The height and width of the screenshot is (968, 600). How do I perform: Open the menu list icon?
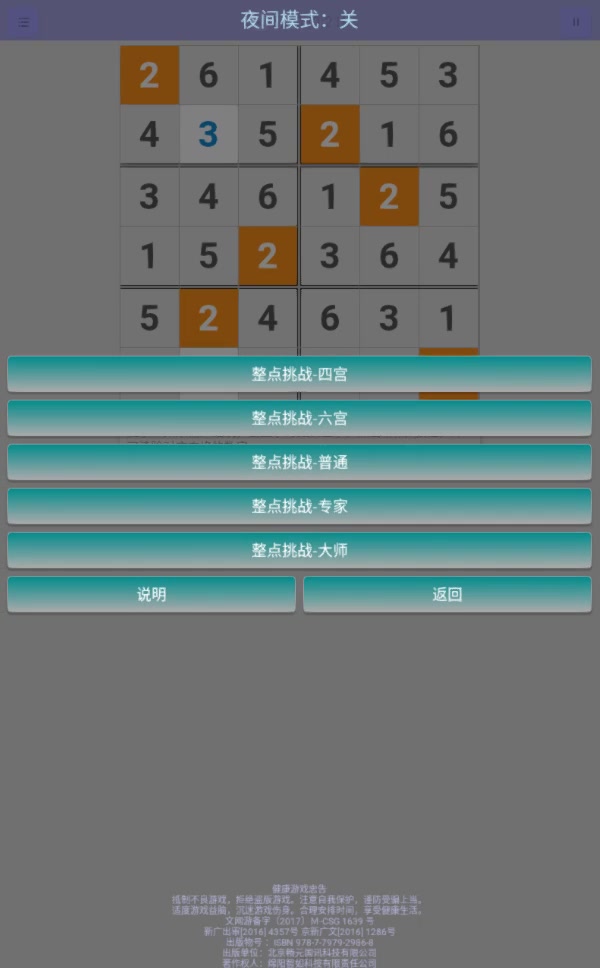(23, 21)
